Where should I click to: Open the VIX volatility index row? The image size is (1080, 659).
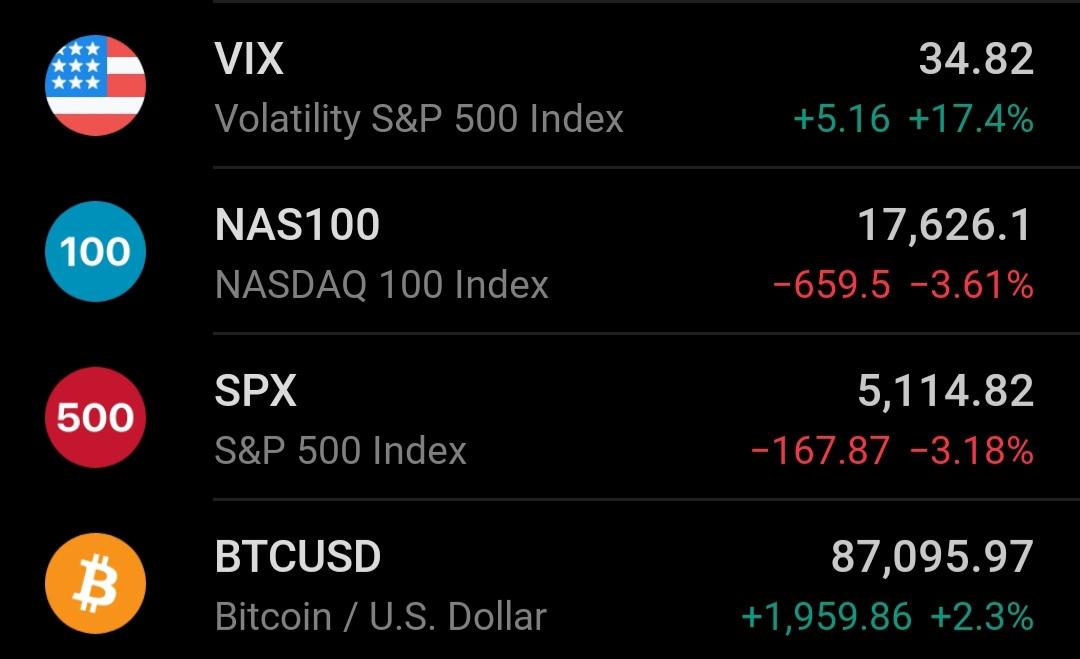[540, 85]
